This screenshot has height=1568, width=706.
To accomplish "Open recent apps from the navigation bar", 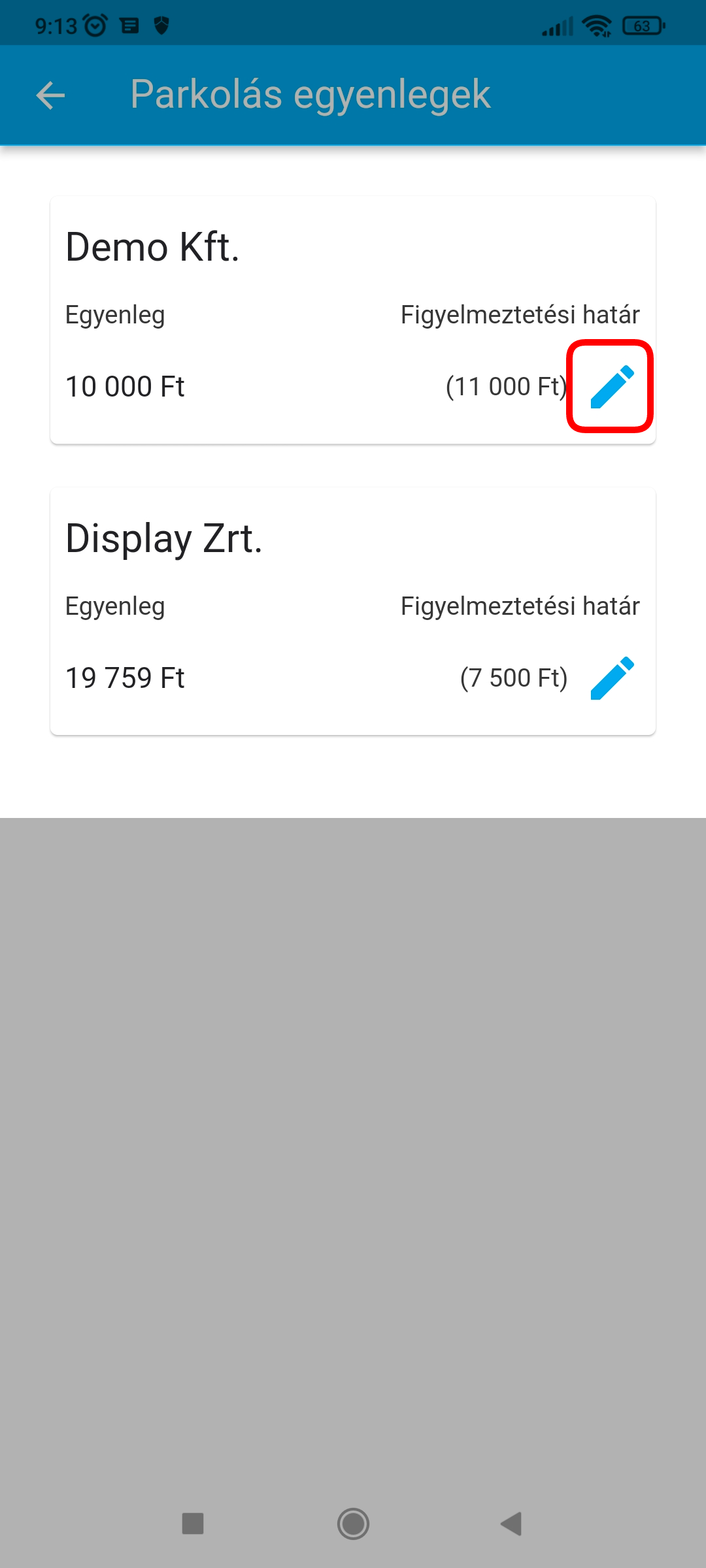I will [x=193, y=1524].
